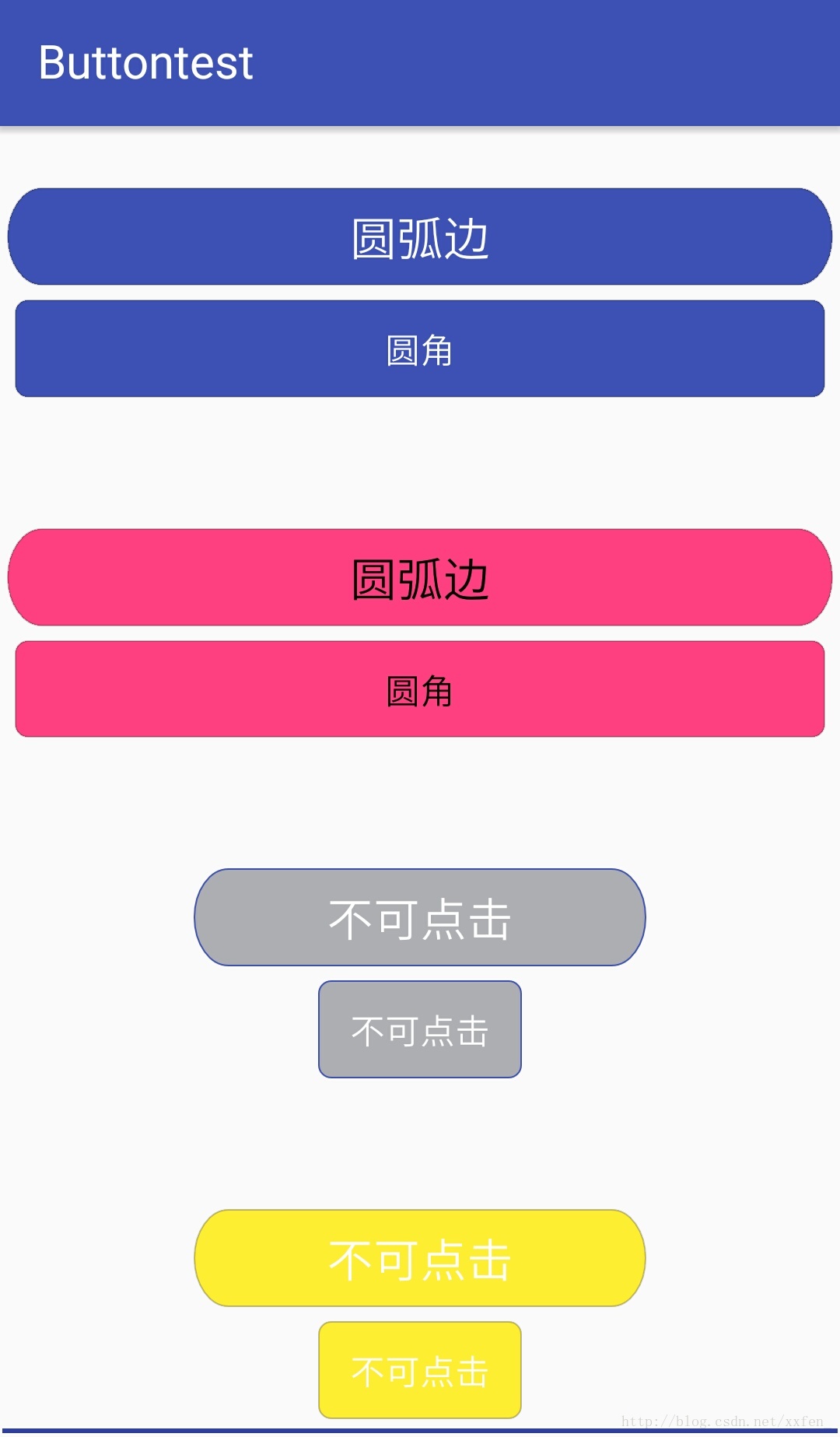Click the bottom-most yellow small button

point(418,1372)
